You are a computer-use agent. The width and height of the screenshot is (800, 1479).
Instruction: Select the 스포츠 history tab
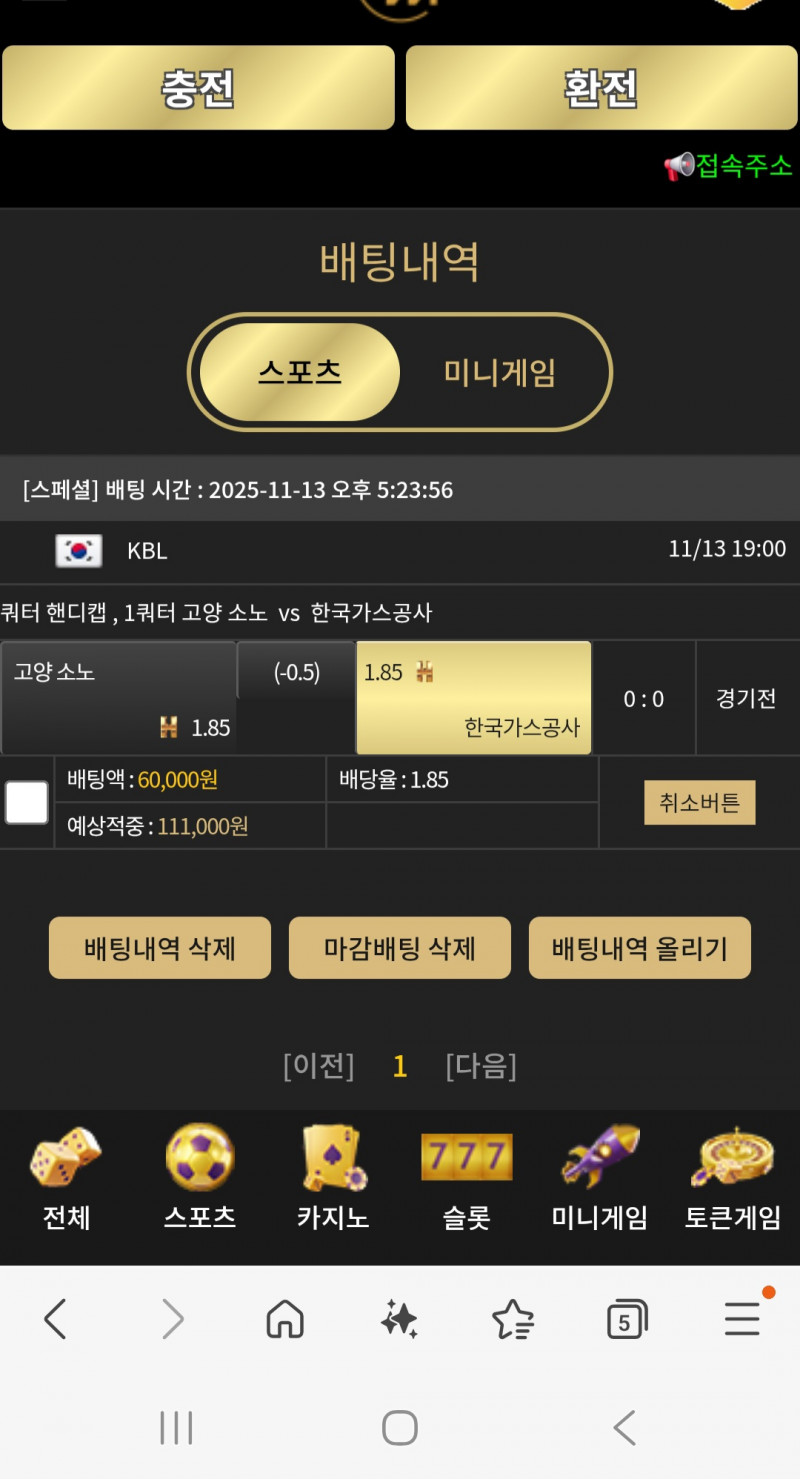tap(300, 373)
